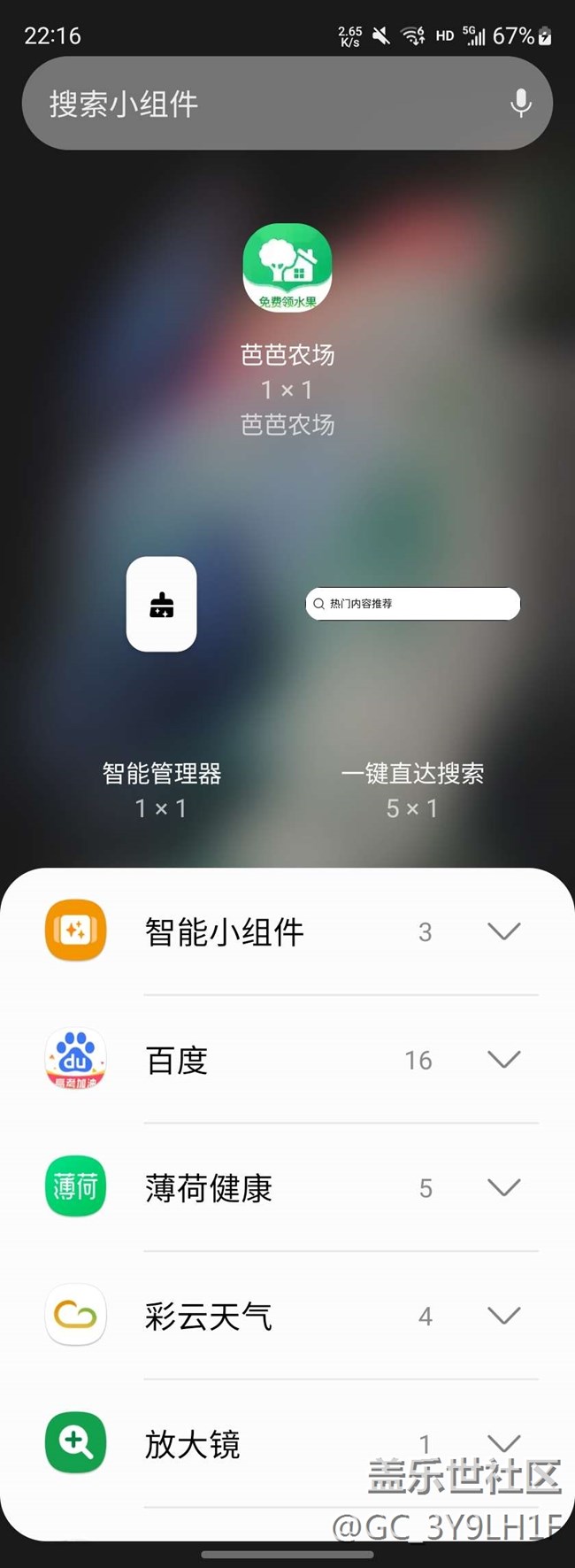The height and width of the screenshot is (1568, 575).
Task: Select the 芭芭农场 1×1 widget
Action: [287, 267]
